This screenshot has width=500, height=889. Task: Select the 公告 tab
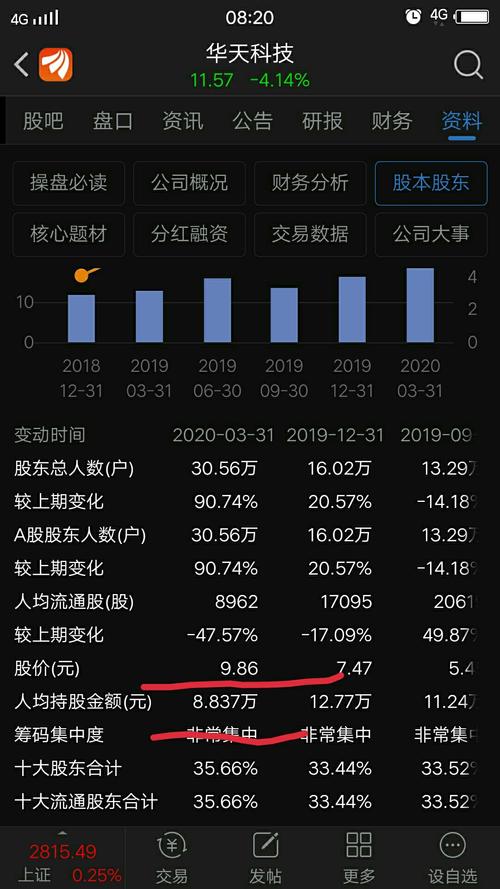pyautogui.click(x=252, y=121)
